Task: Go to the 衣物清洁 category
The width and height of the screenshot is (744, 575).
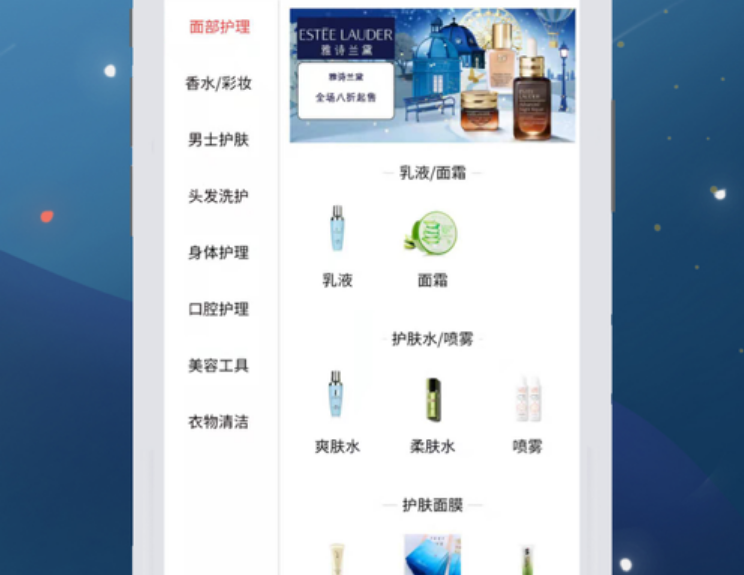Action: [219, 421]
